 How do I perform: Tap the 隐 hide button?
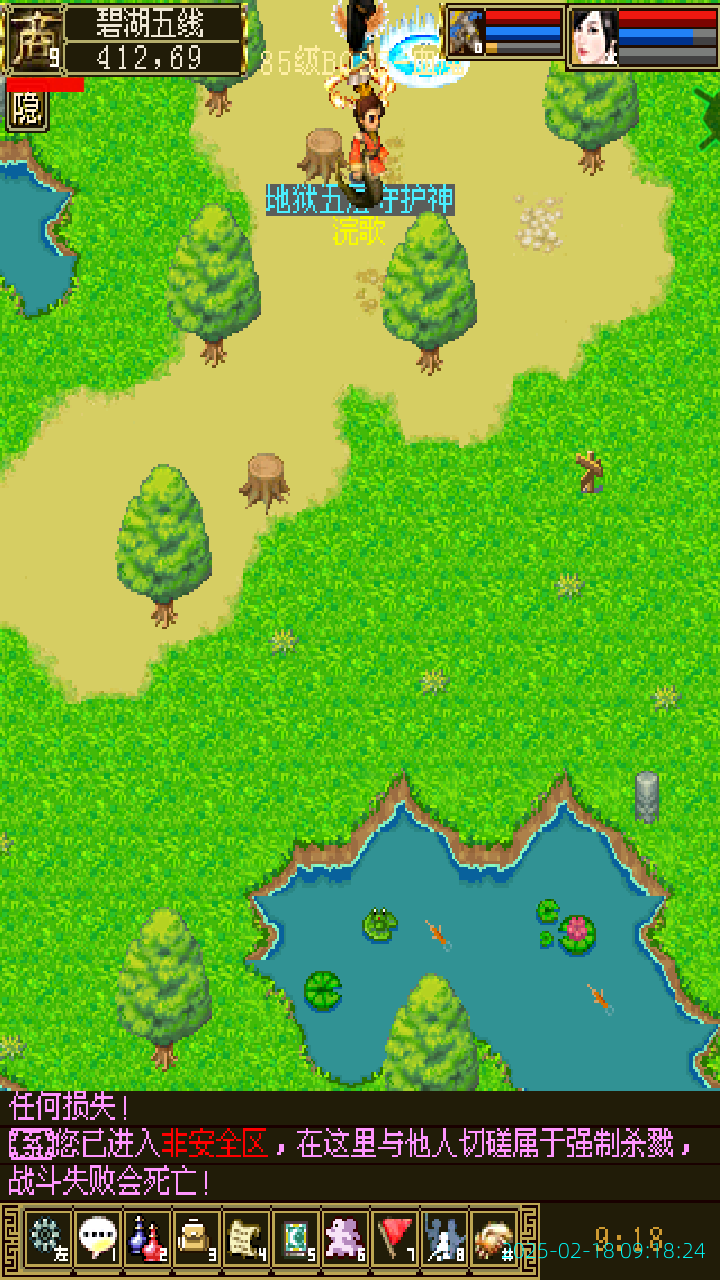pos(26,111)
